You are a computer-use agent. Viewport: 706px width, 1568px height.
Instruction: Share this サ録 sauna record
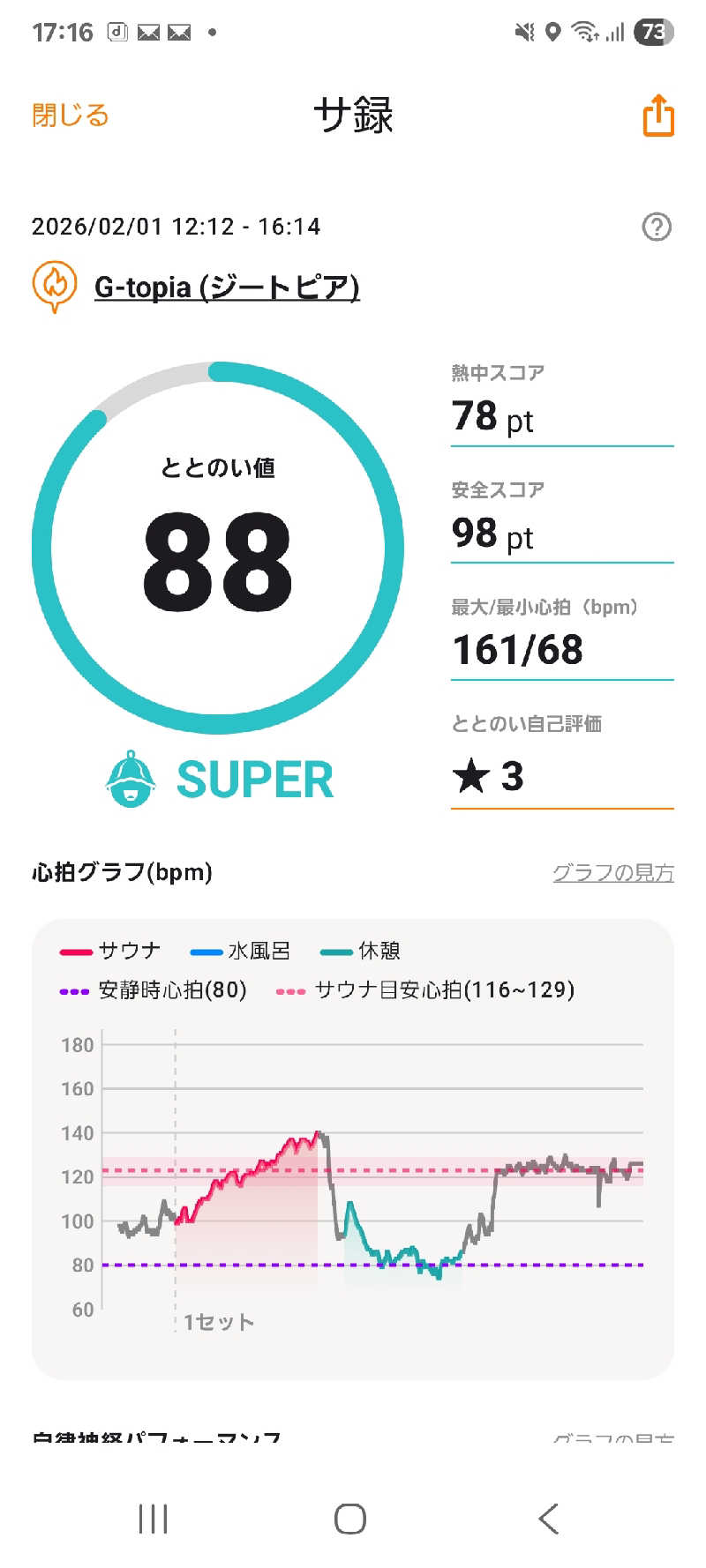point(658,116)
